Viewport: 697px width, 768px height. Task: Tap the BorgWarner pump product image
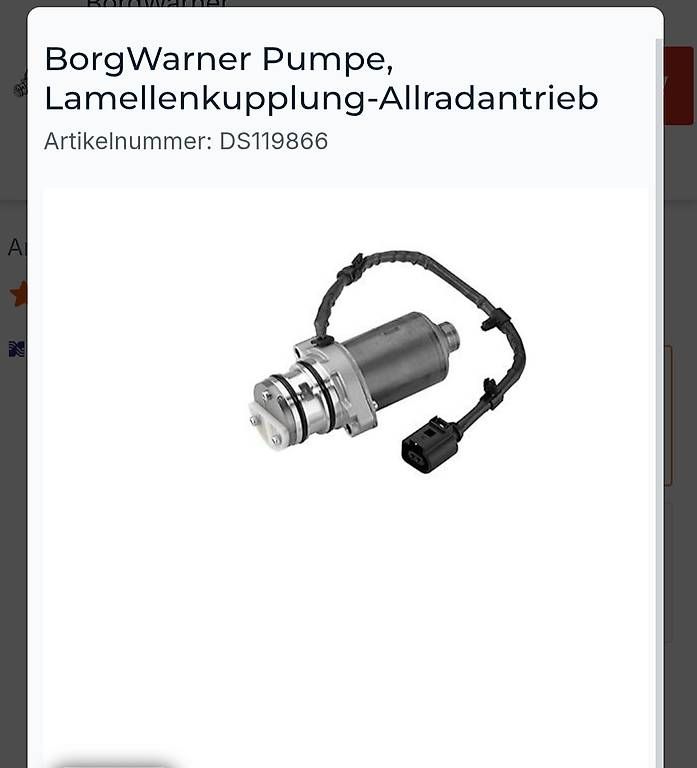pos(385,365)
